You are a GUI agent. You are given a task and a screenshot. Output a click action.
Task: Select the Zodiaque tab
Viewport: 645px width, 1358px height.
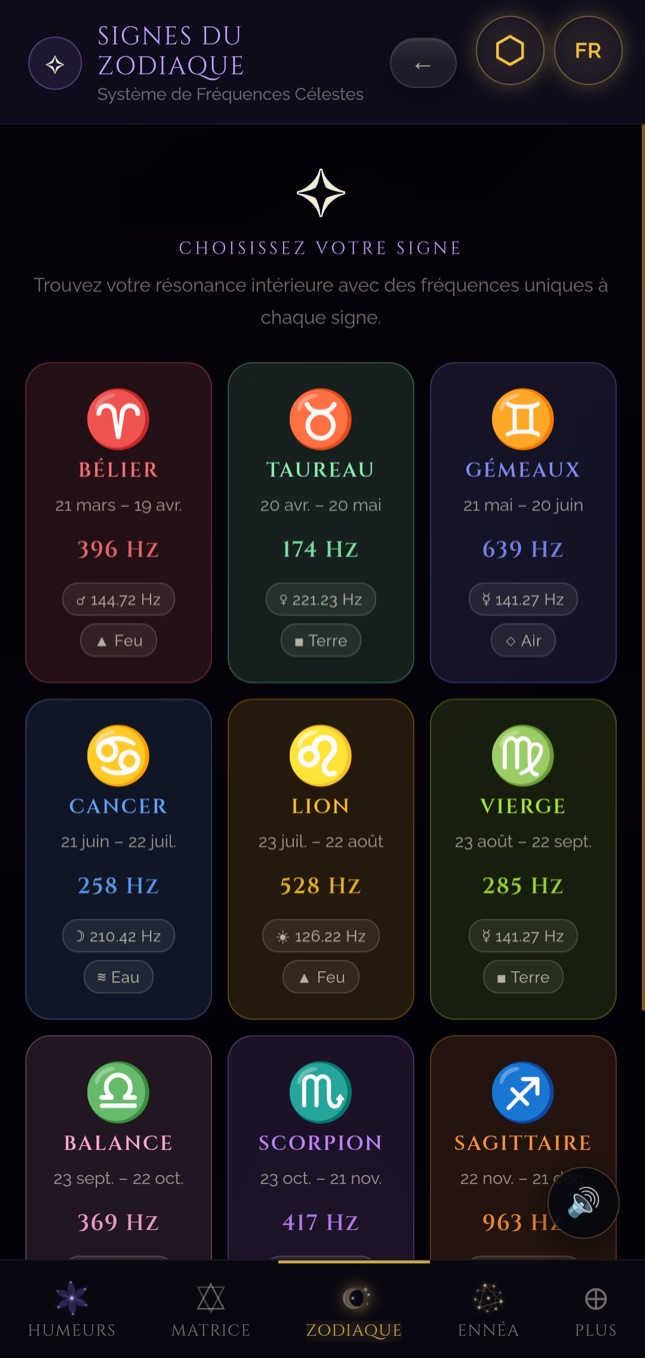[354, 1311]
